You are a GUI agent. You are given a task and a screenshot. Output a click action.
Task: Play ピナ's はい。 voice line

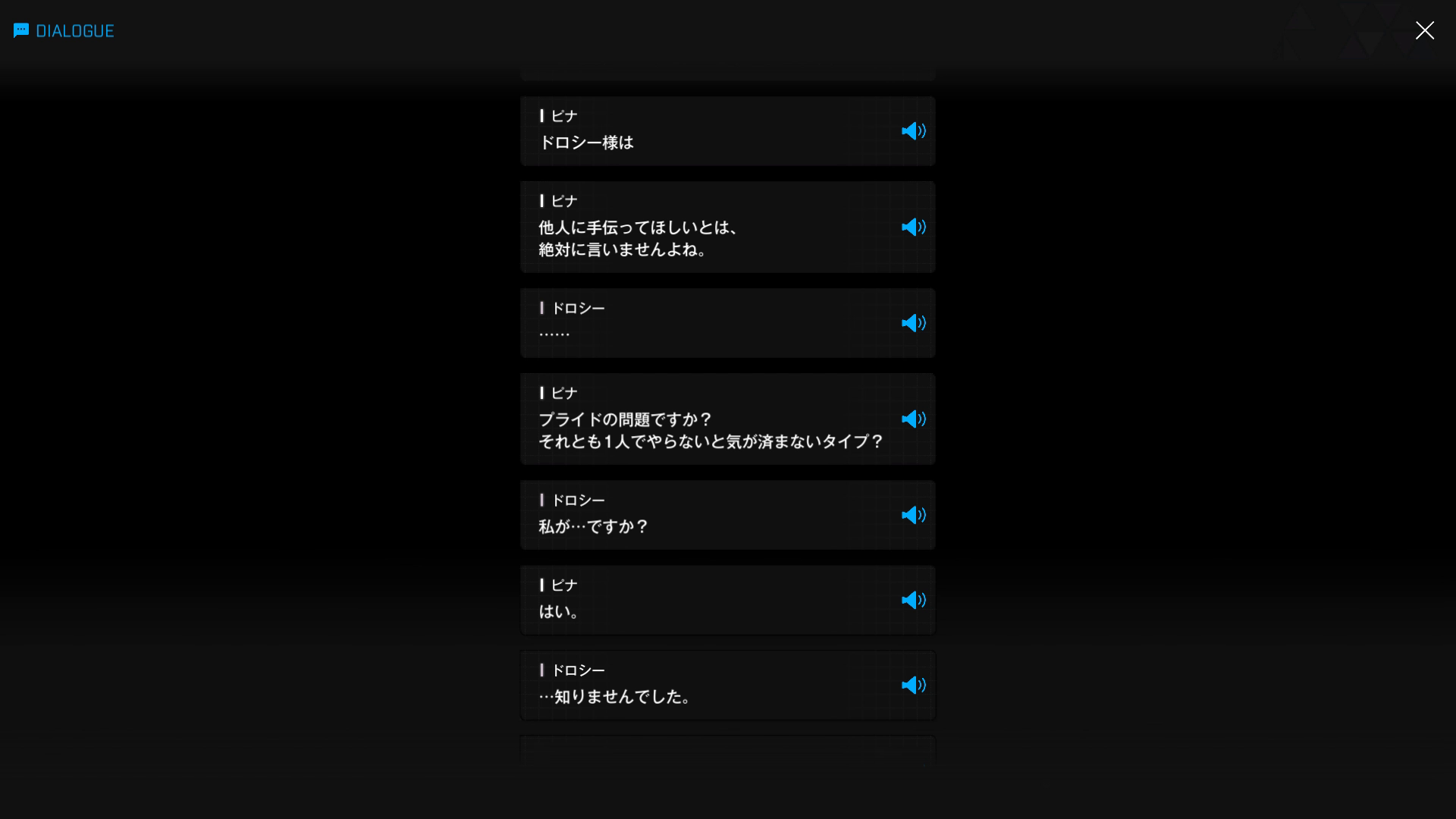[913, 601]
